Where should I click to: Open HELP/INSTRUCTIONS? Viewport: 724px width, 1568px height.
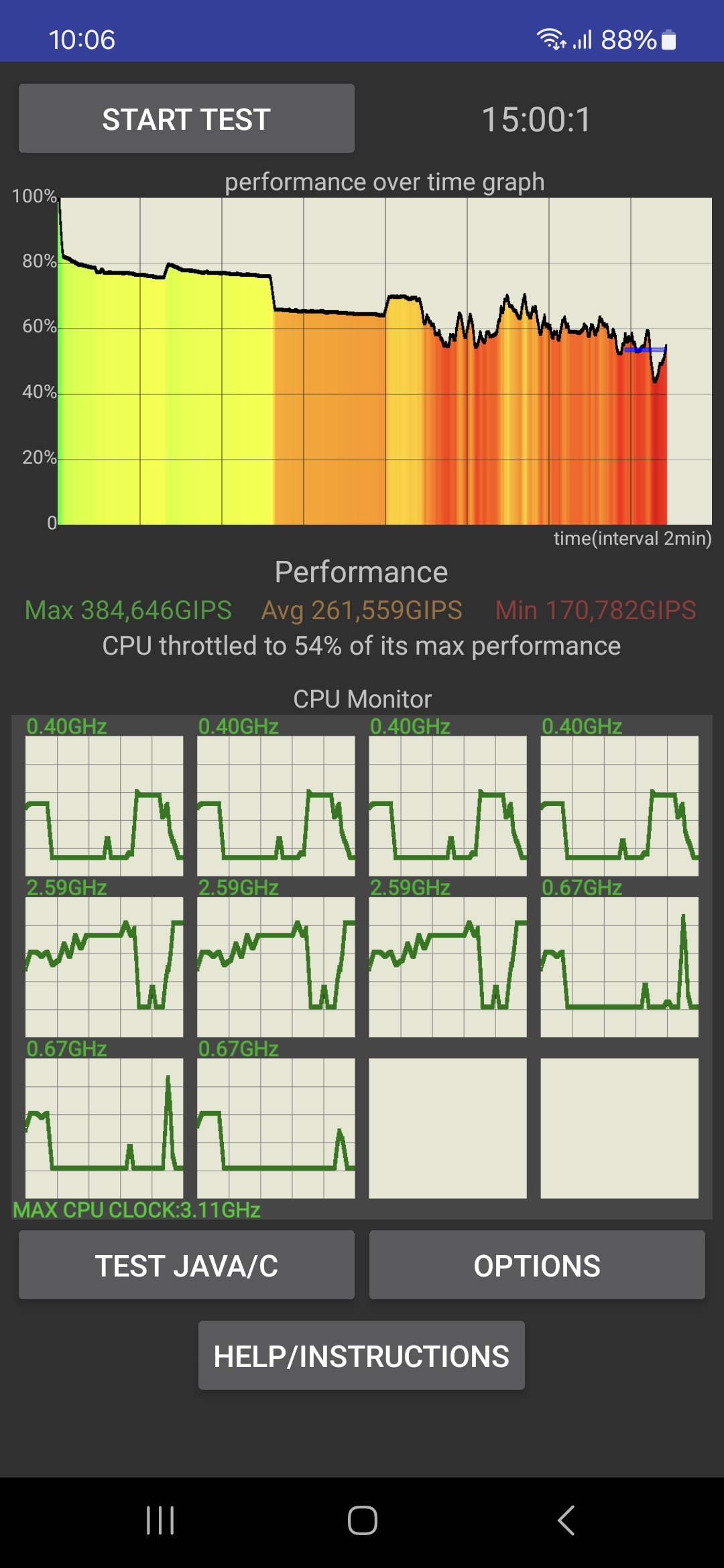[x=361, y=1356]
